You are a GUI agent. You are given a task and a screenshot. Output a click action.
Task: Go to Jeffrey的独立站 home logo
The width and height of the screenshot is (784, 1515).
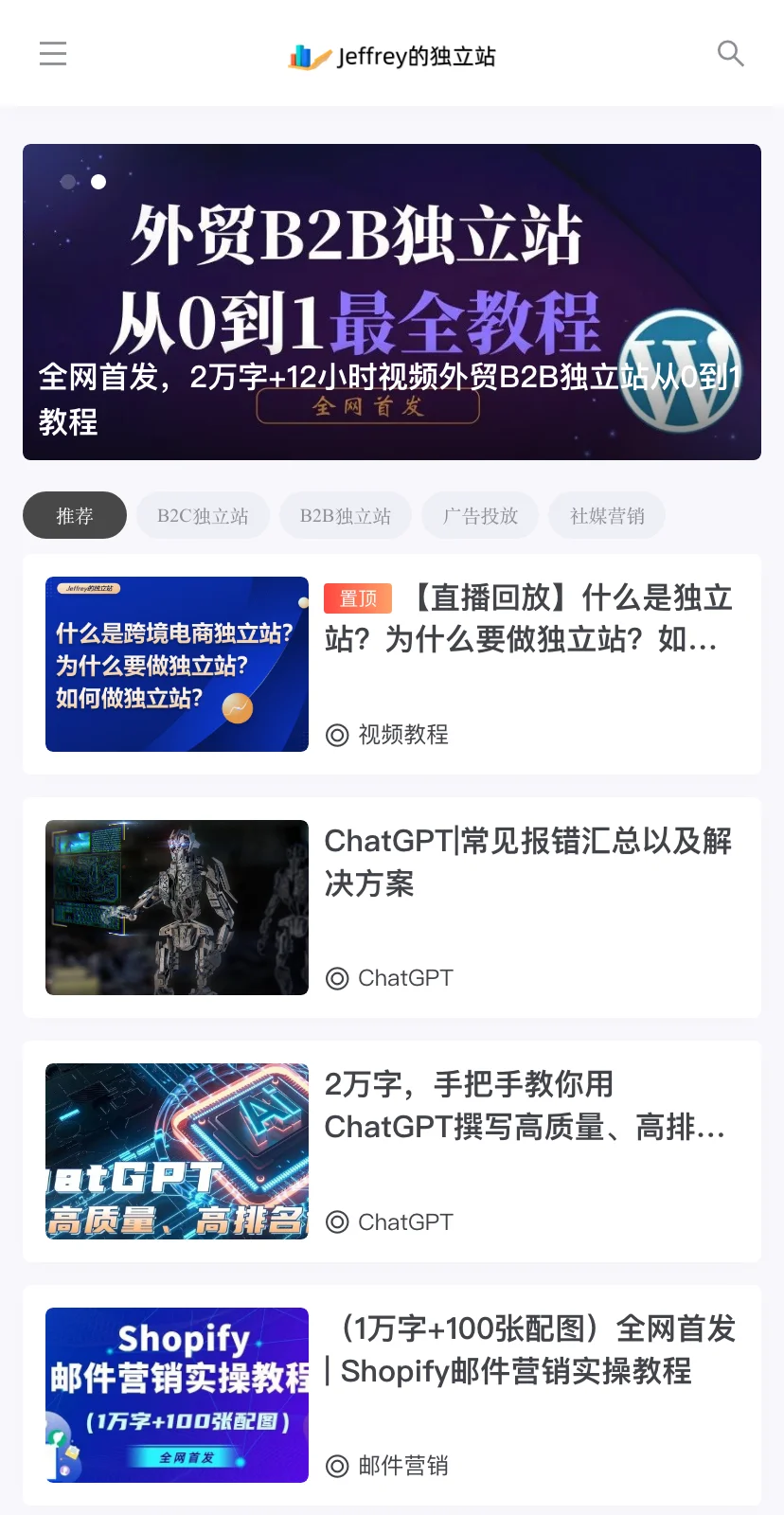coord(392,57)
